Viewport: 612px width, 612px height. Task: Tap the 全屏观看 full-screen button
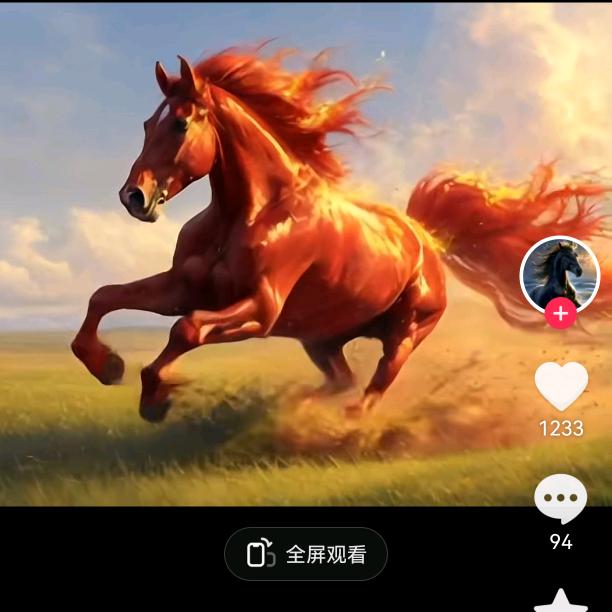pos(306,554)
